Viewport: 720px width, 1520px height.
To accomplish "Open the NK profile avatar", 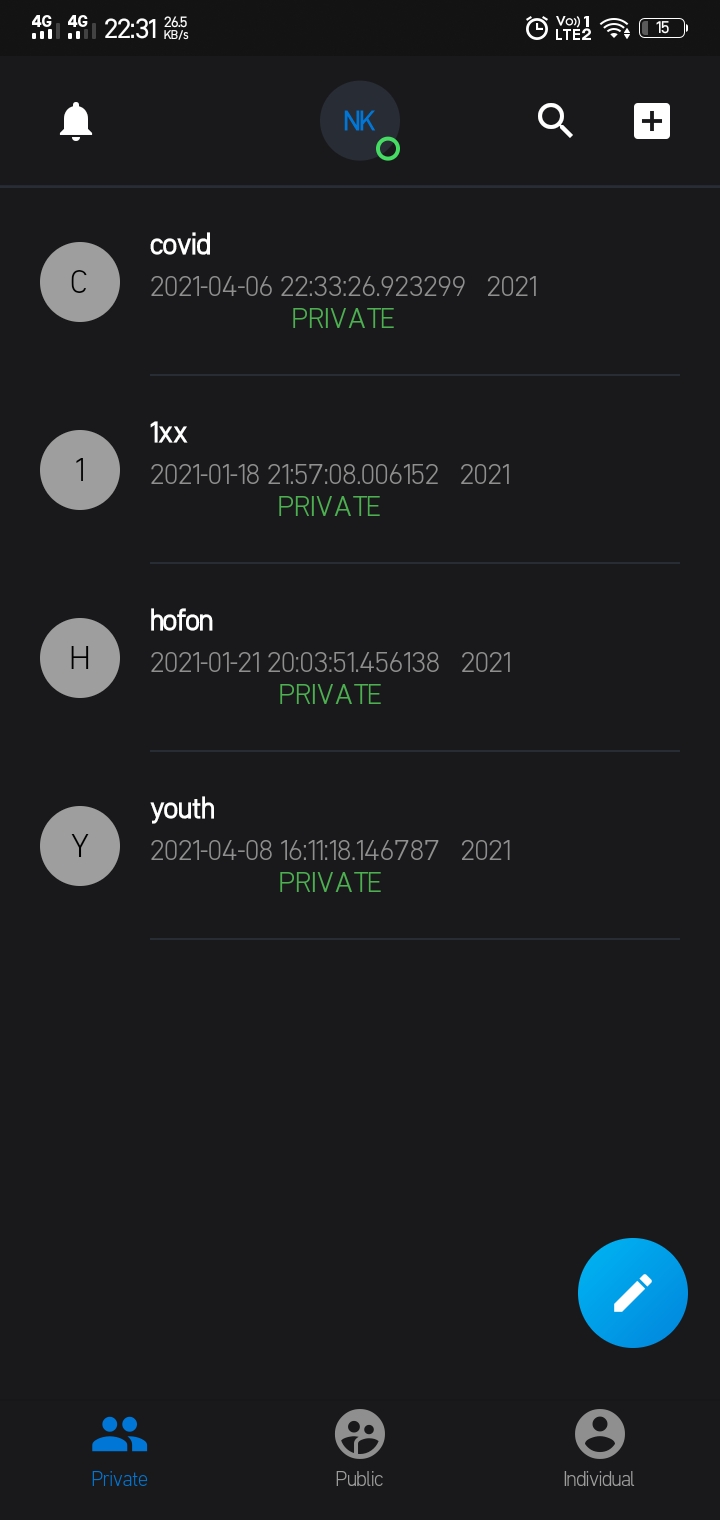I will pyautogui.click(x=360, y=120).
